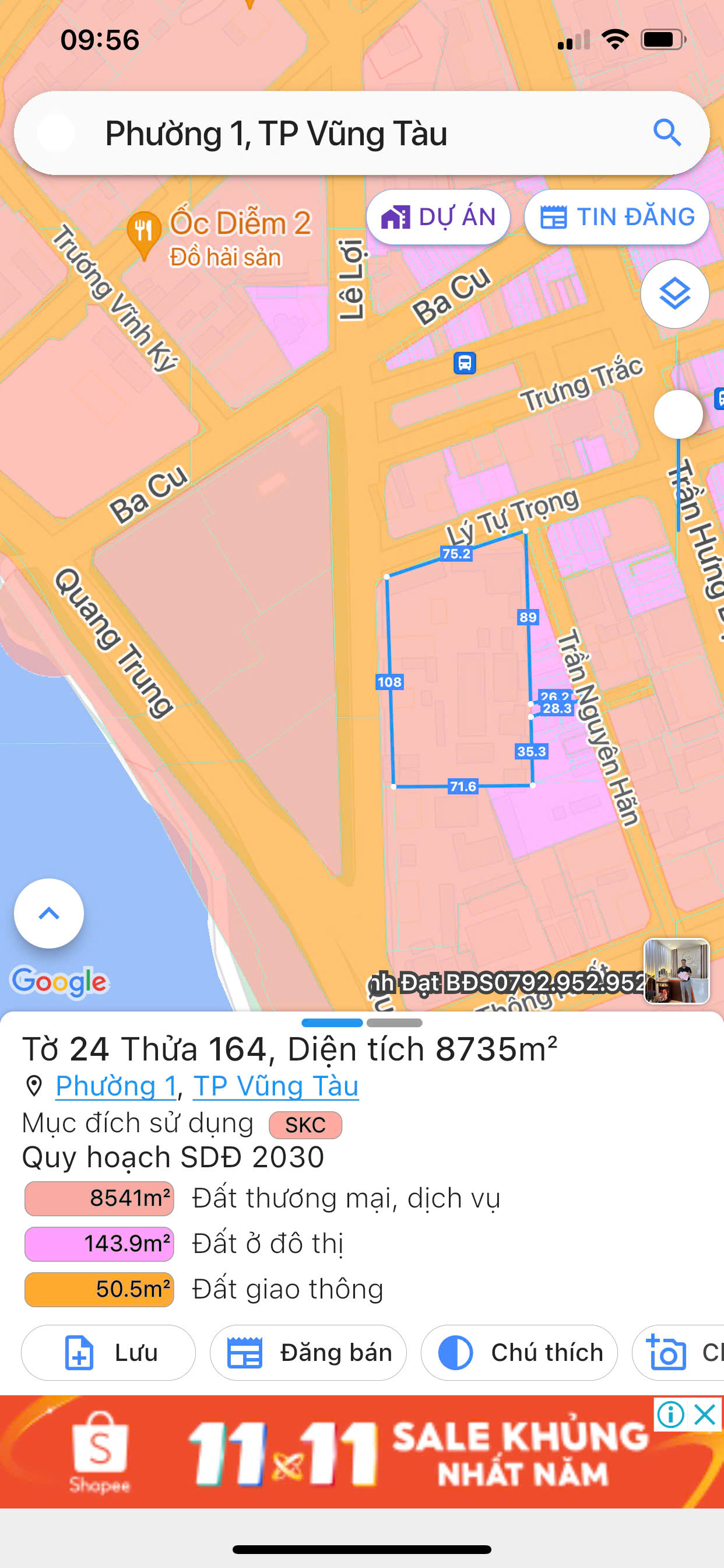Viewport: 724px width, 1568px height.
Task: Open the Phường 1 link
Action: pos(116,1087)
